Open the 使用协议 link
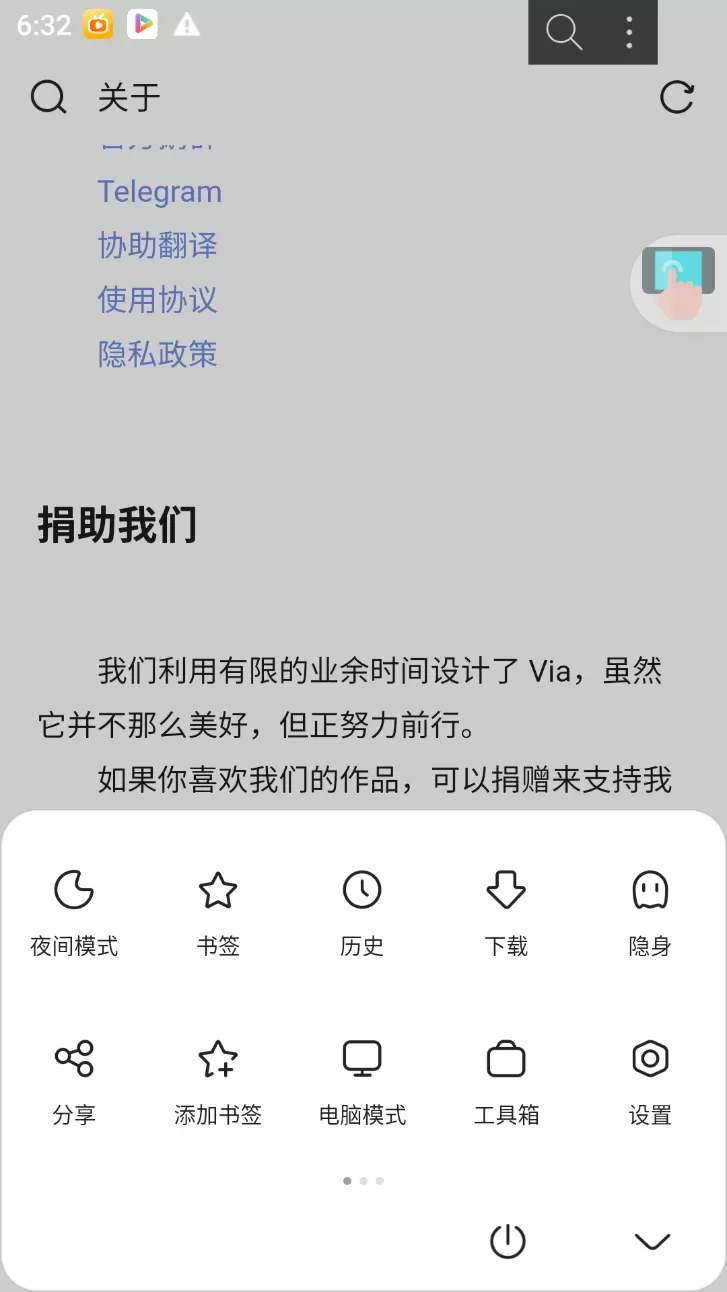Image resolution: width=727 pixels, height=1292 pixels. (x=158, y=300)
